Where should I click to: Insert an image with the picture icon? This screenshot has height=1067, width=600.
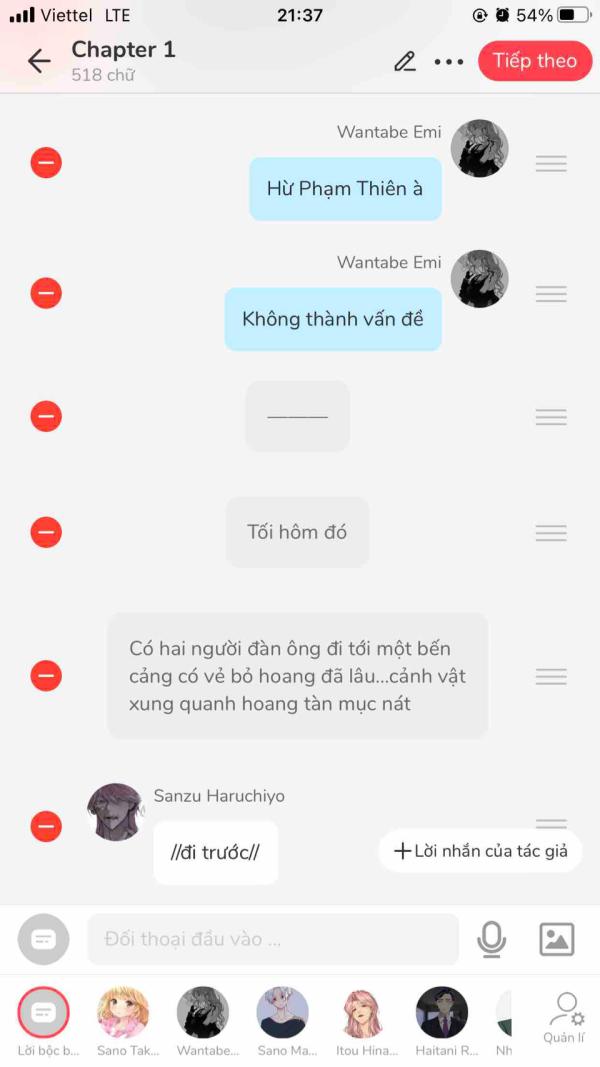pos(556,939)
